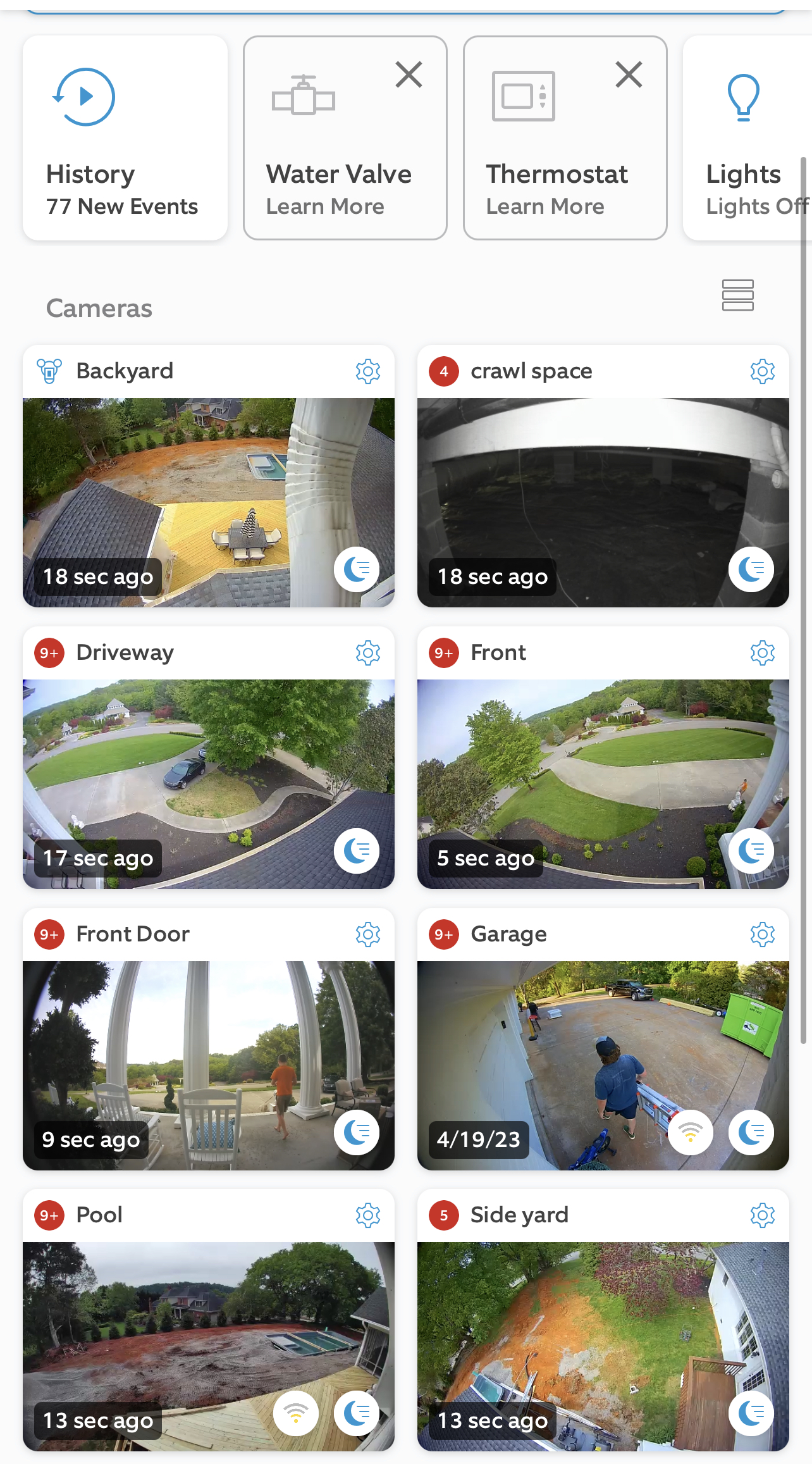Switch the Cameras layout to list view
Viewport: 812px width, 1464px height.
[x=737, y=295]
